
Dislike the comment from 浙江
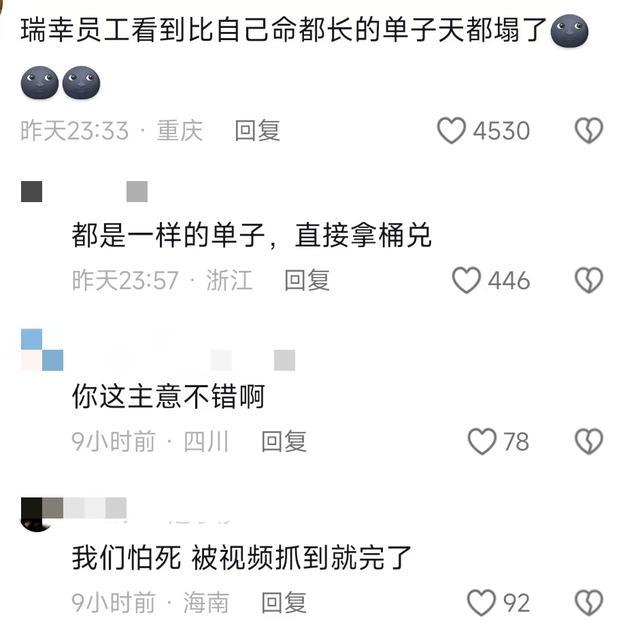(x=589, y=280)
